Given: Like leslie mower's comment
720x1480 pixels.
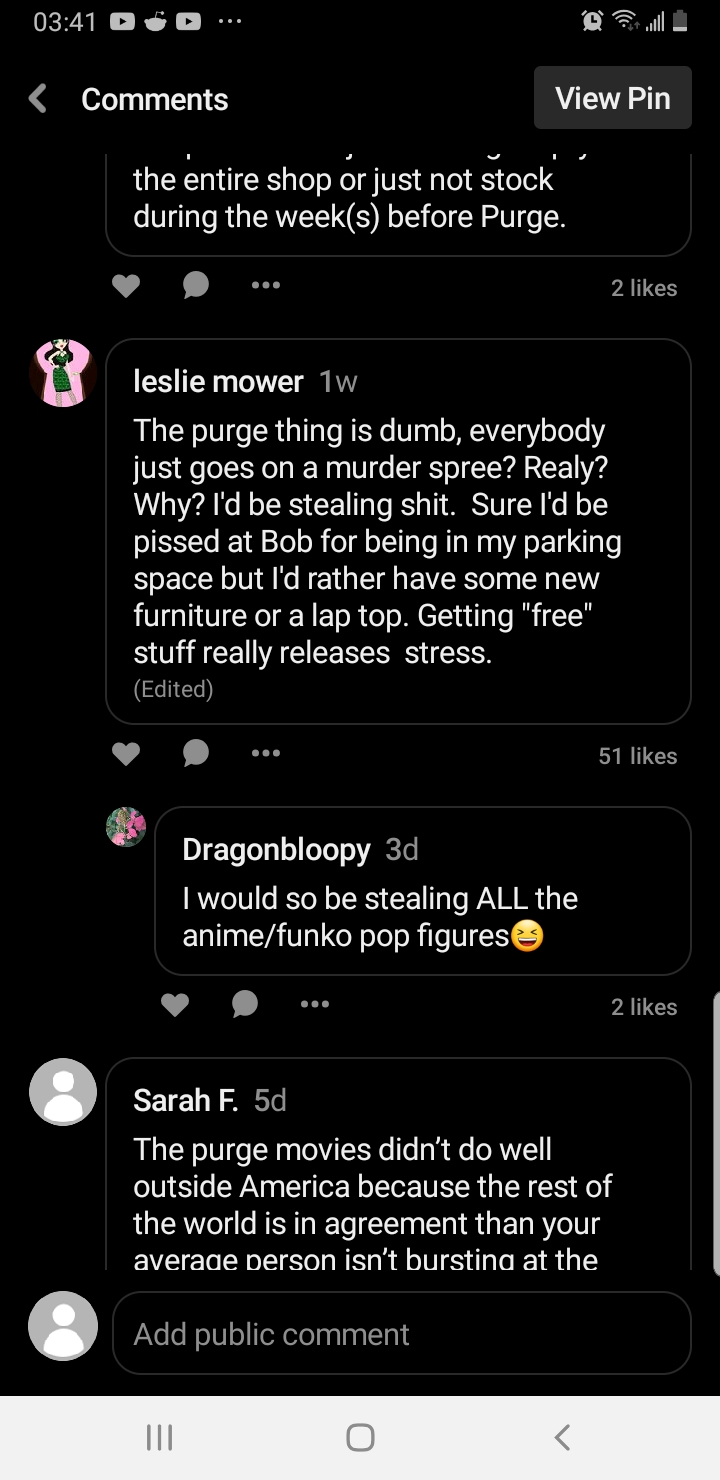Looking at the screenshot, I should pos(125,755).
